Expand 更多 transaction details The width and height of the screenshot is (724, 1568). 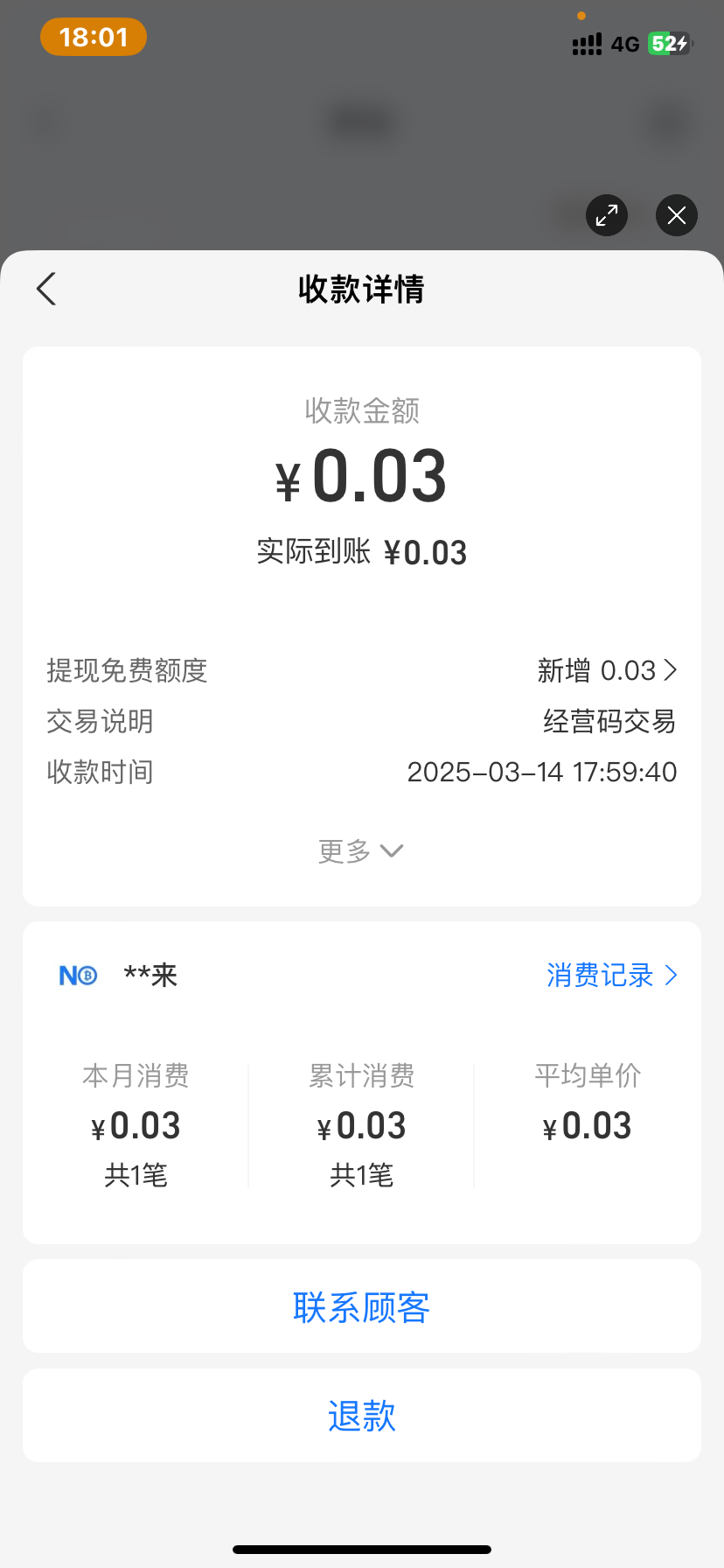tap(361, 850)
